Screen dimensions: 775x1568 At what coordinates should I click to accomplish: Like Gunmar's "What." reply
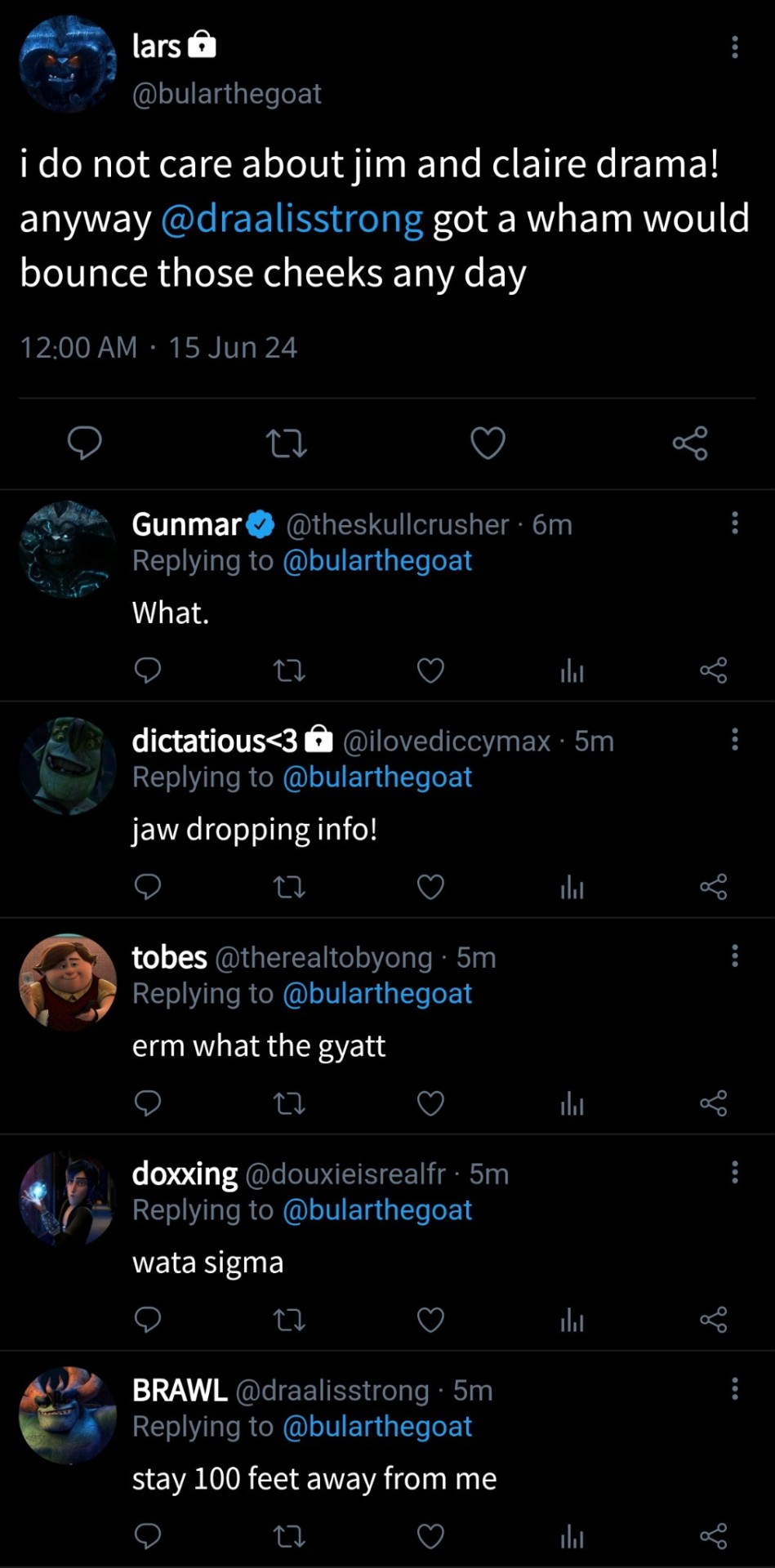(430, 671)
